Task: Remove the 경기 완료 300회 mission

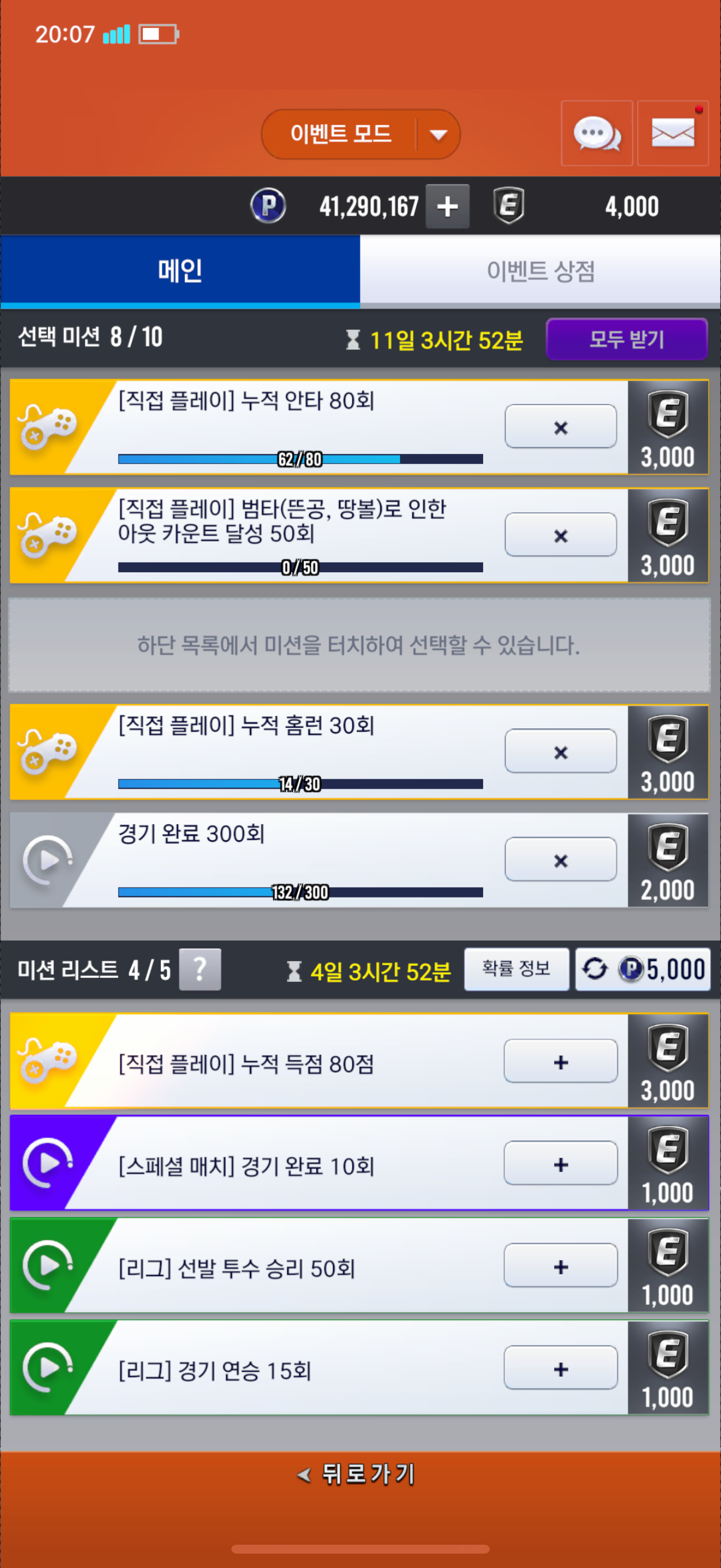Action: pos(560,859)
